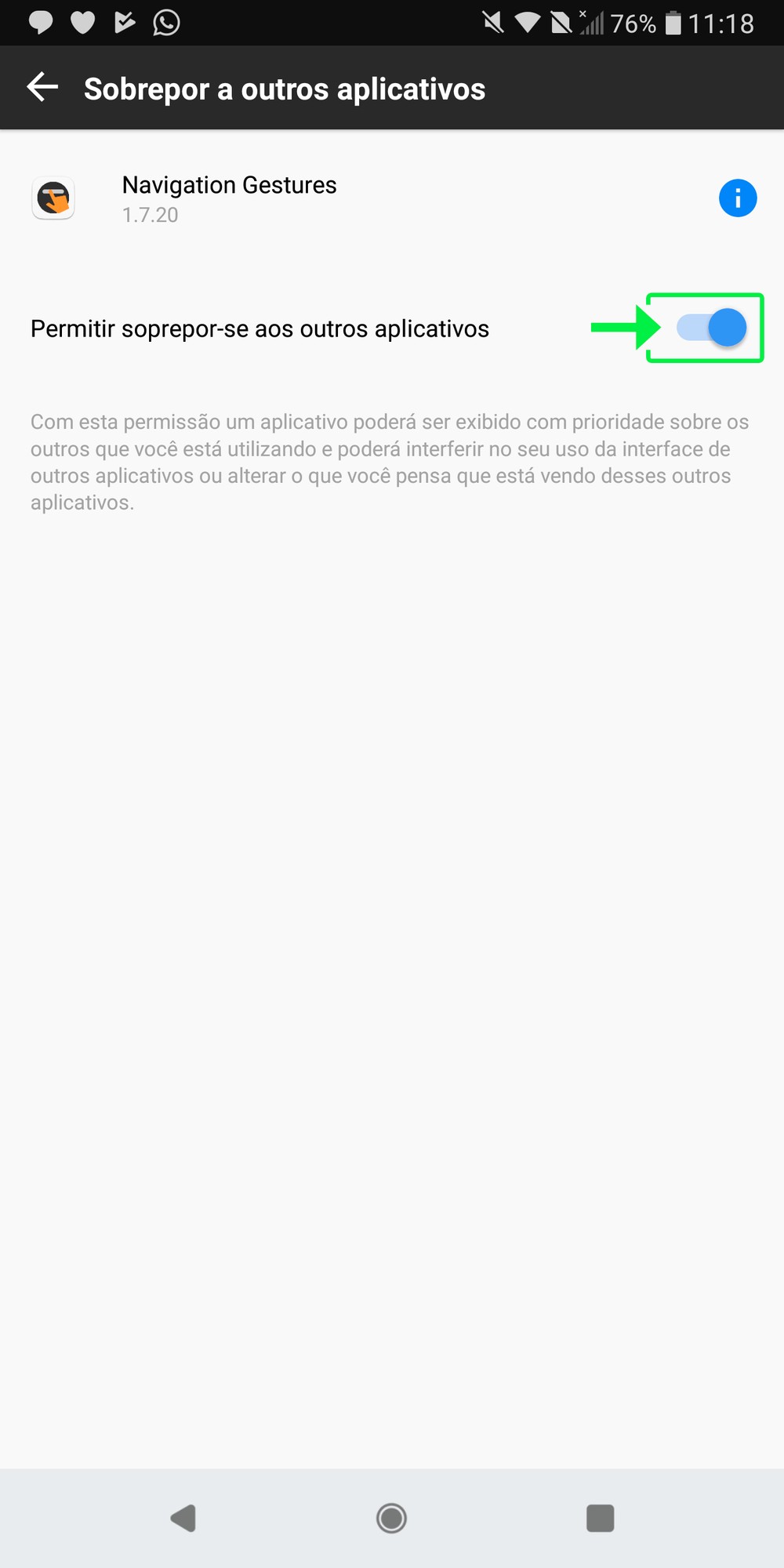Tap the system home button

[391, 1518]
